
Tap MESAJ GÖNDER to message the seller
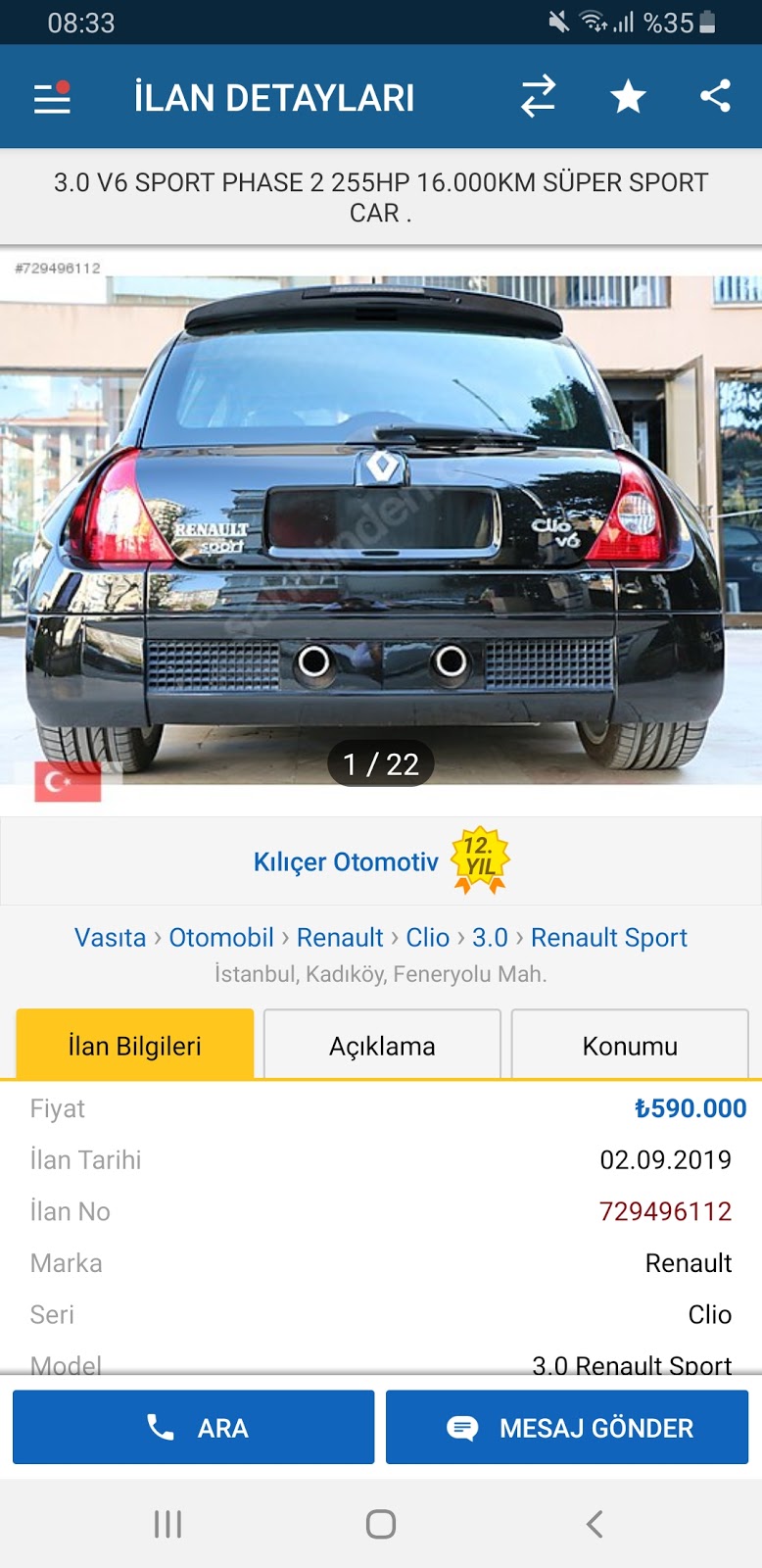567,1428
